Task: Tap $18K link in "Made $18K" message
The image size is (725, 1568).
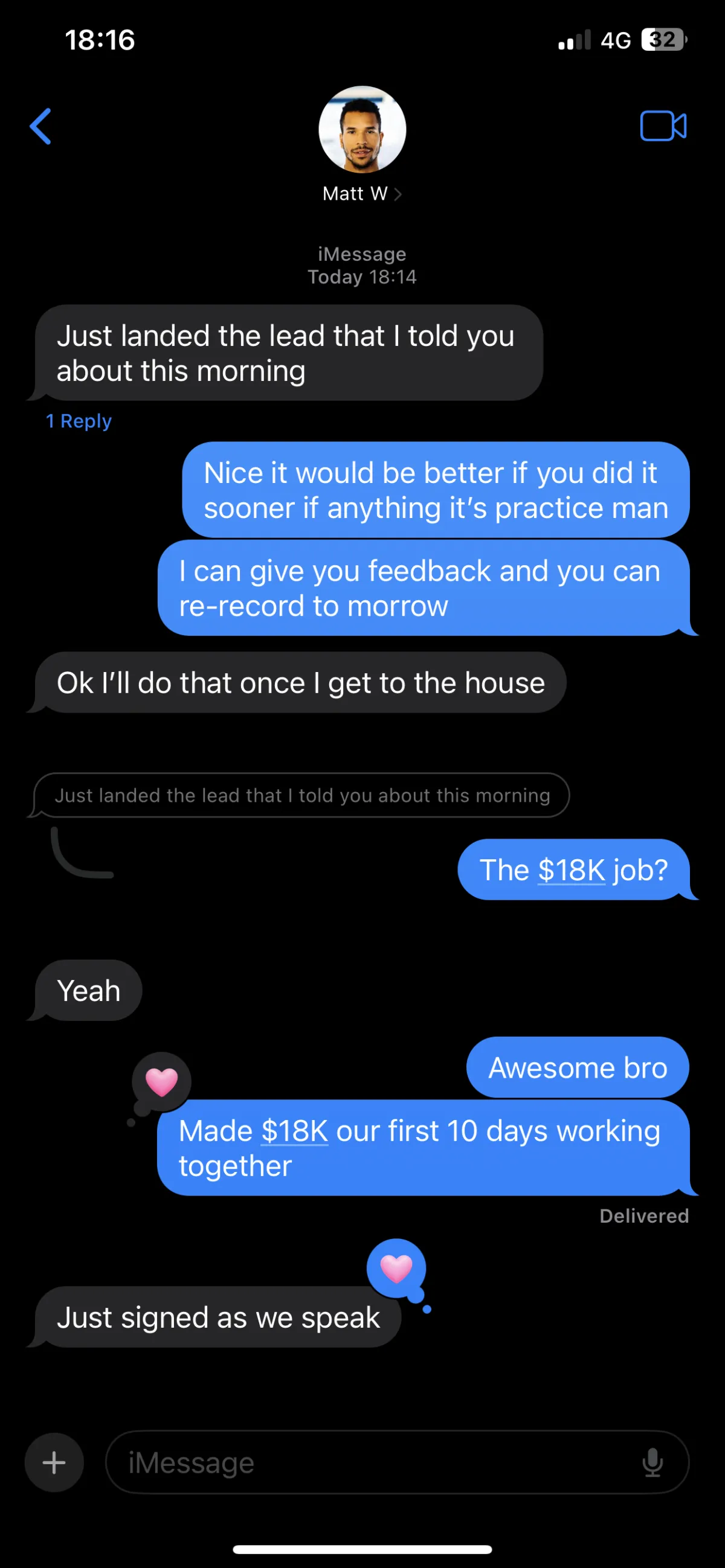Action: pyautogui.click(x=295, y=1131)
